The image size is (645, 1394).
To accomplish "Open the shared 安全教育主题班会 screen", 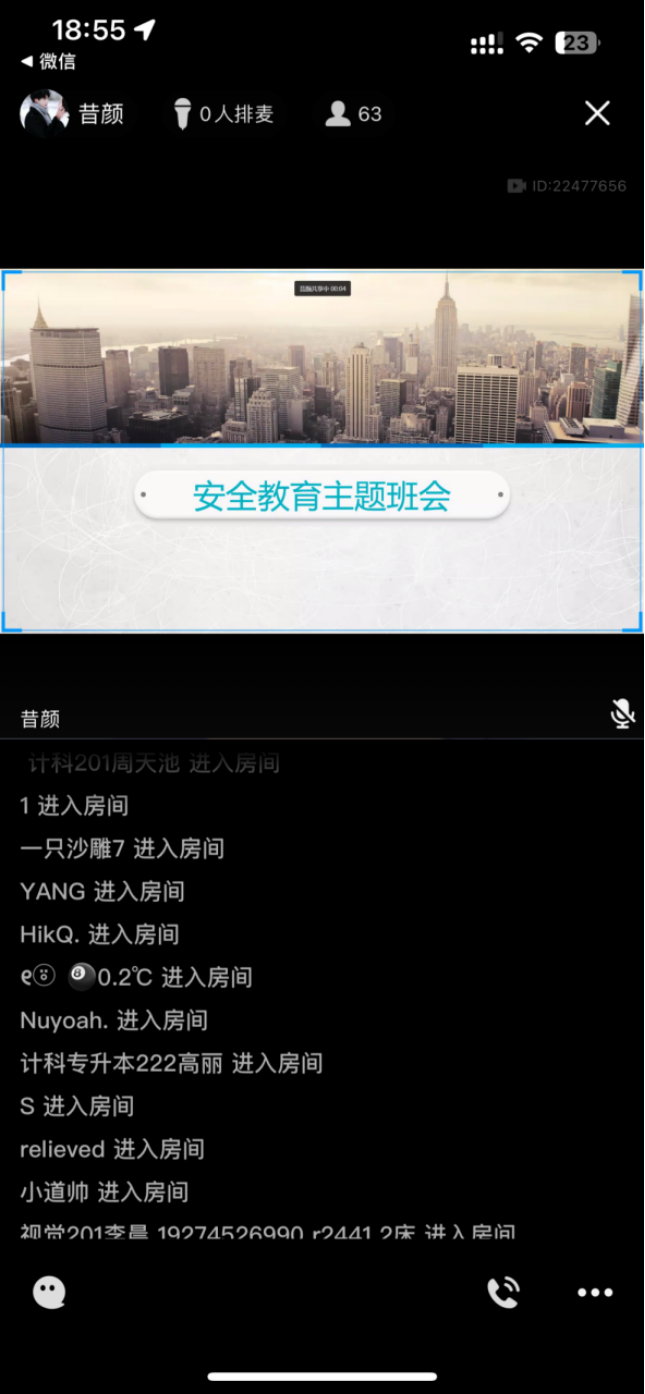I will pos(321,450).
